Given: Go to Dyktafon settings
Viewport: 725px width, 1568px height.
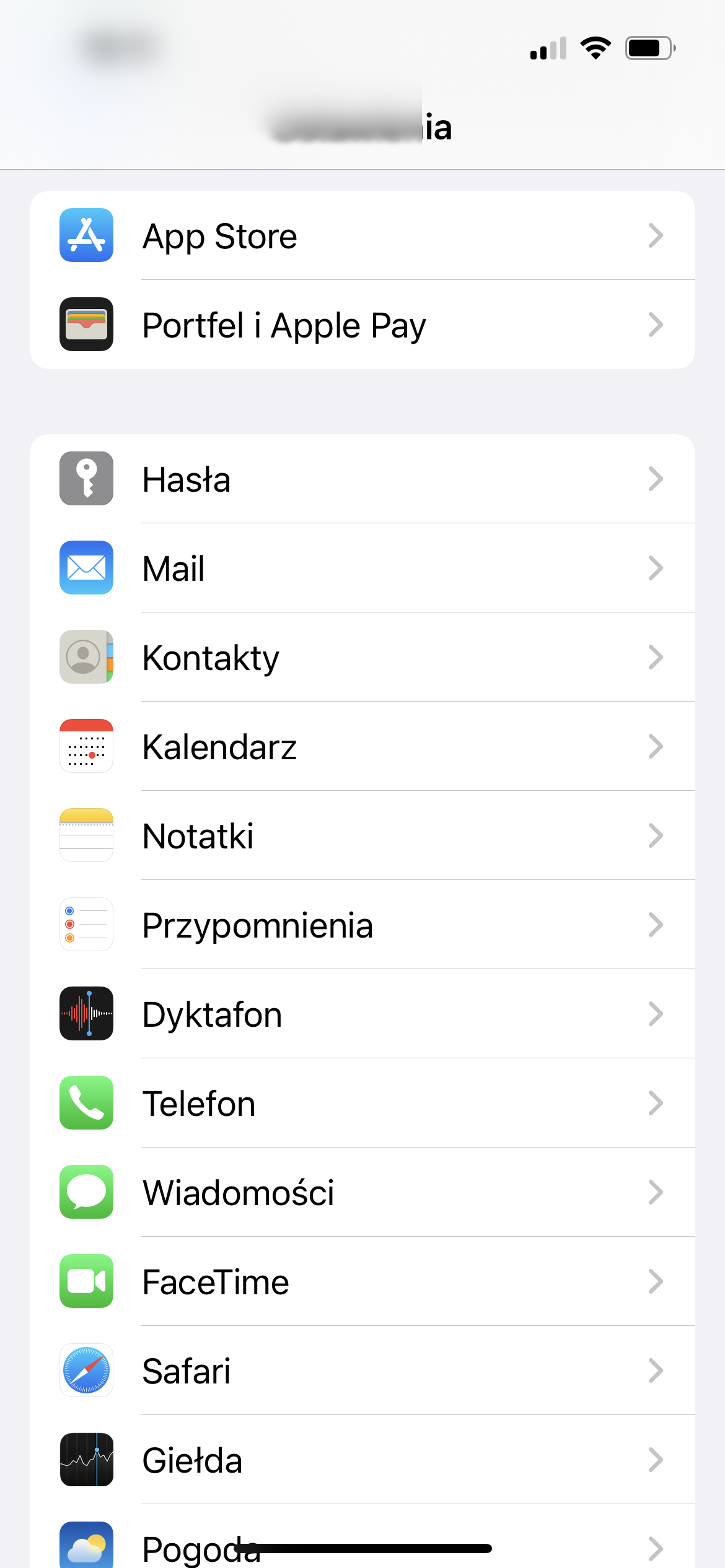Looking at the screenshot, I should tap(362, 1014).
